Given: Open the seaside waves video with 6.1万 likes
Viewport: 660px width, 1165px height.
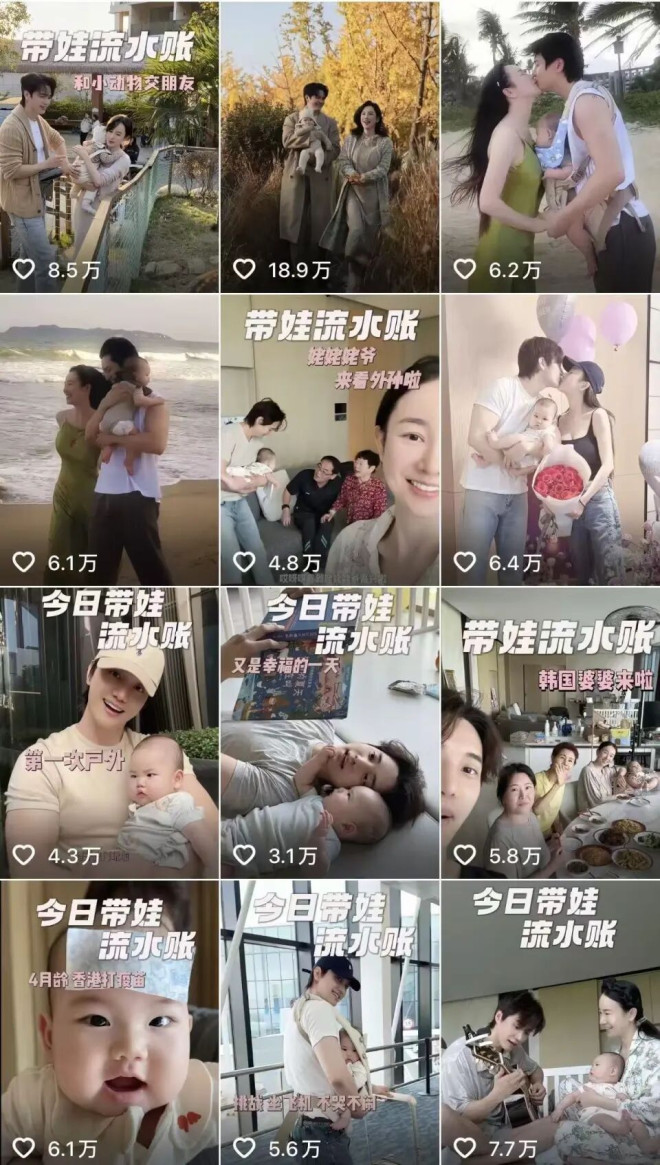Looking at the screenshot, I should (x=109, y=440).
